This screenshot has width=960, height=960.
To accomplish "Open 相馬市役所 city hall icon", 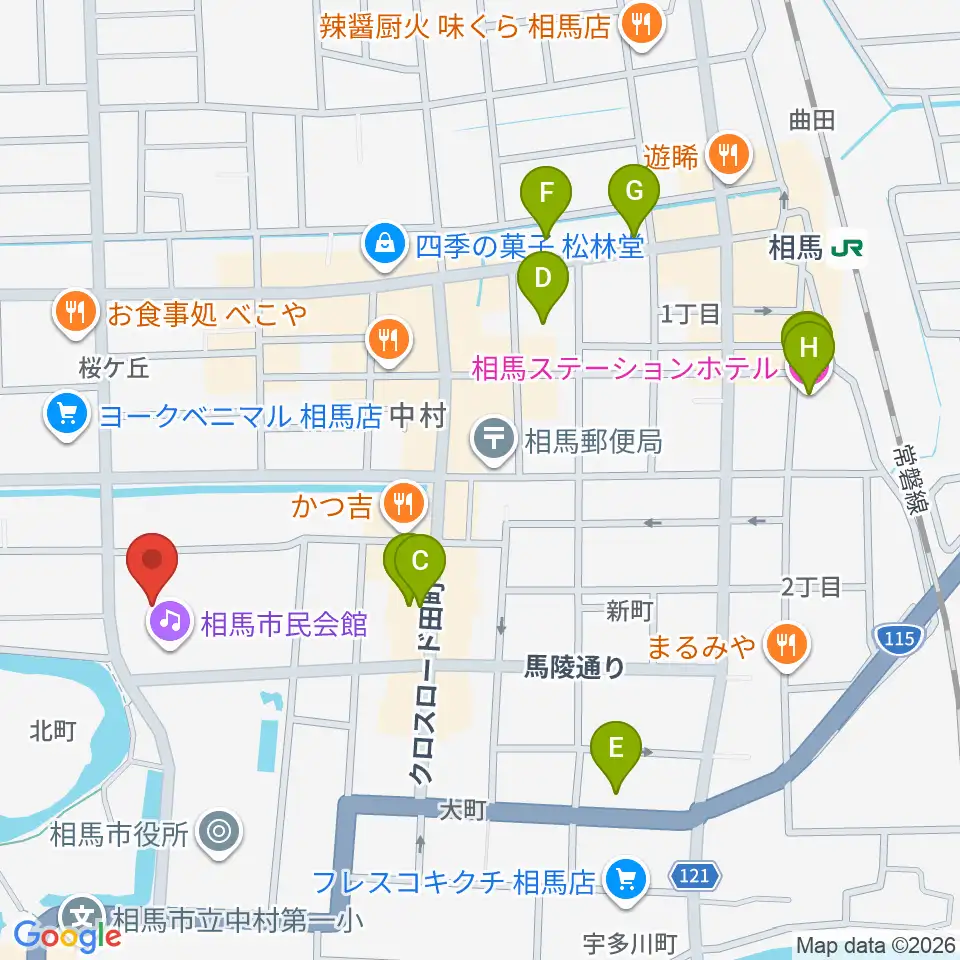I will pos(220,832).
